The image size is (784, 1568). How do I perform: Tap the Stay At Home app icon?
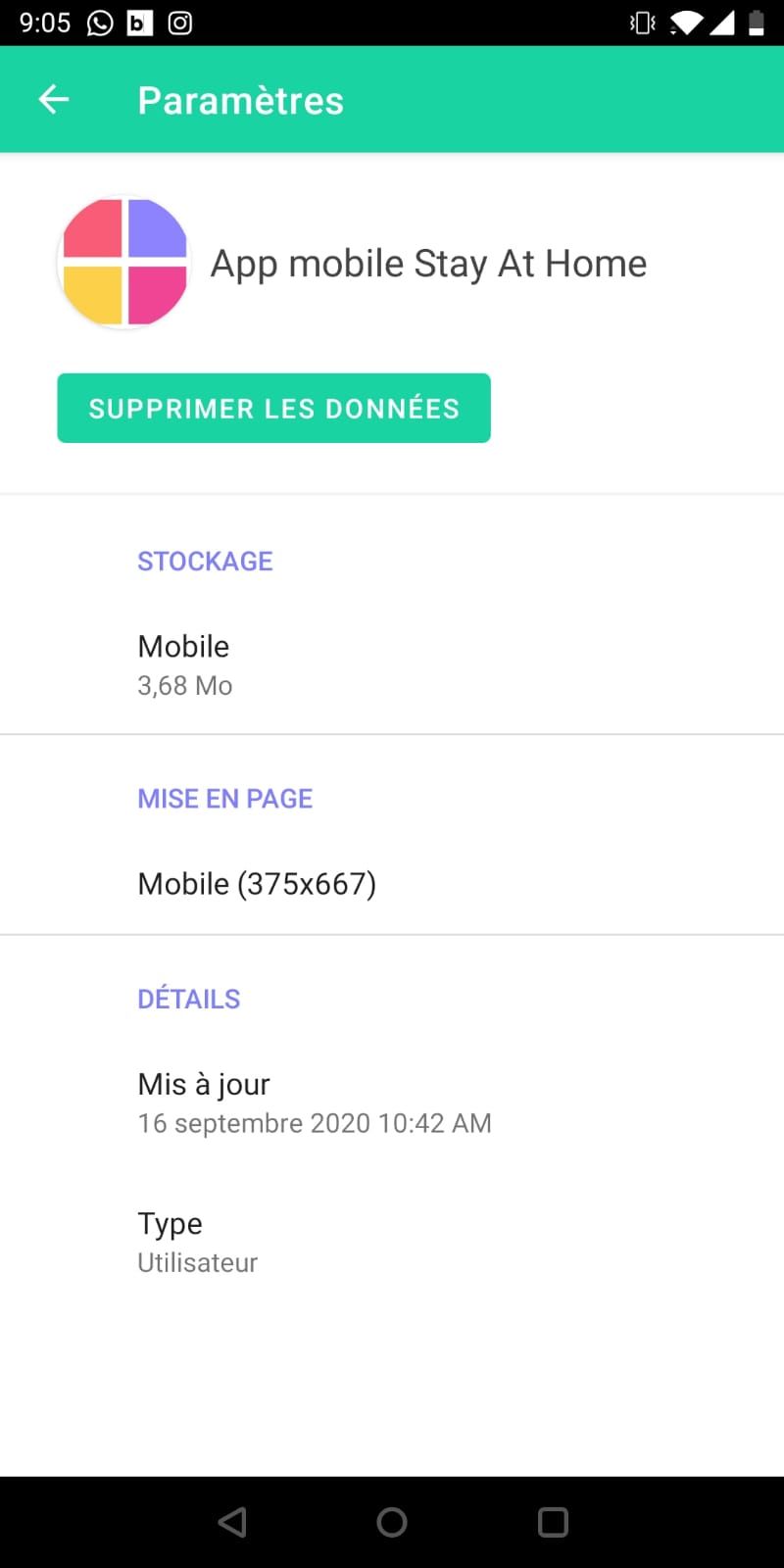coord(122,260)
